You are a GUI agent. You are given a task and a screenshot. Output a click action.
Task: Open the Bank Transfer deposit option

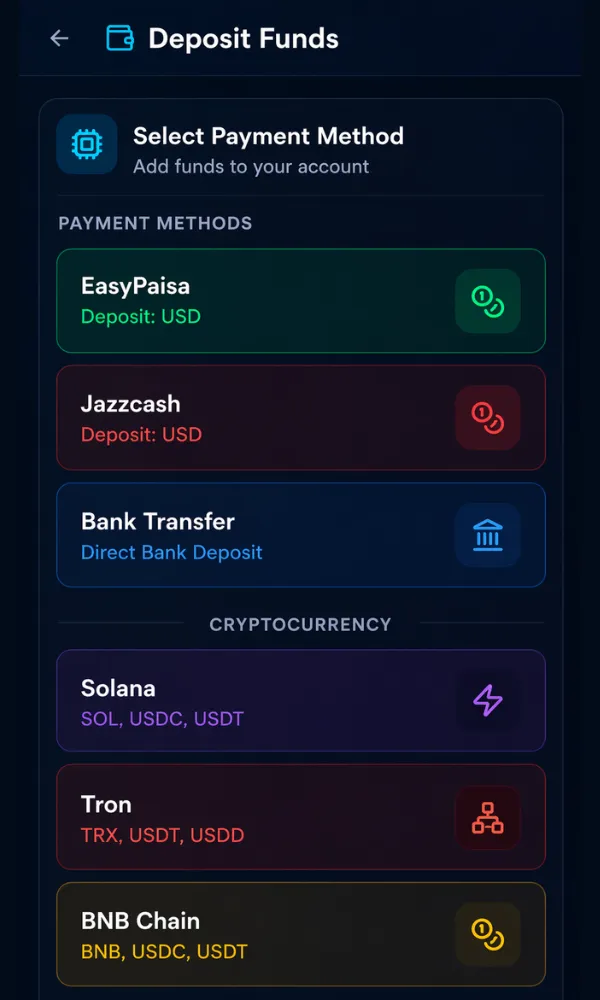[x=300, y=535]
